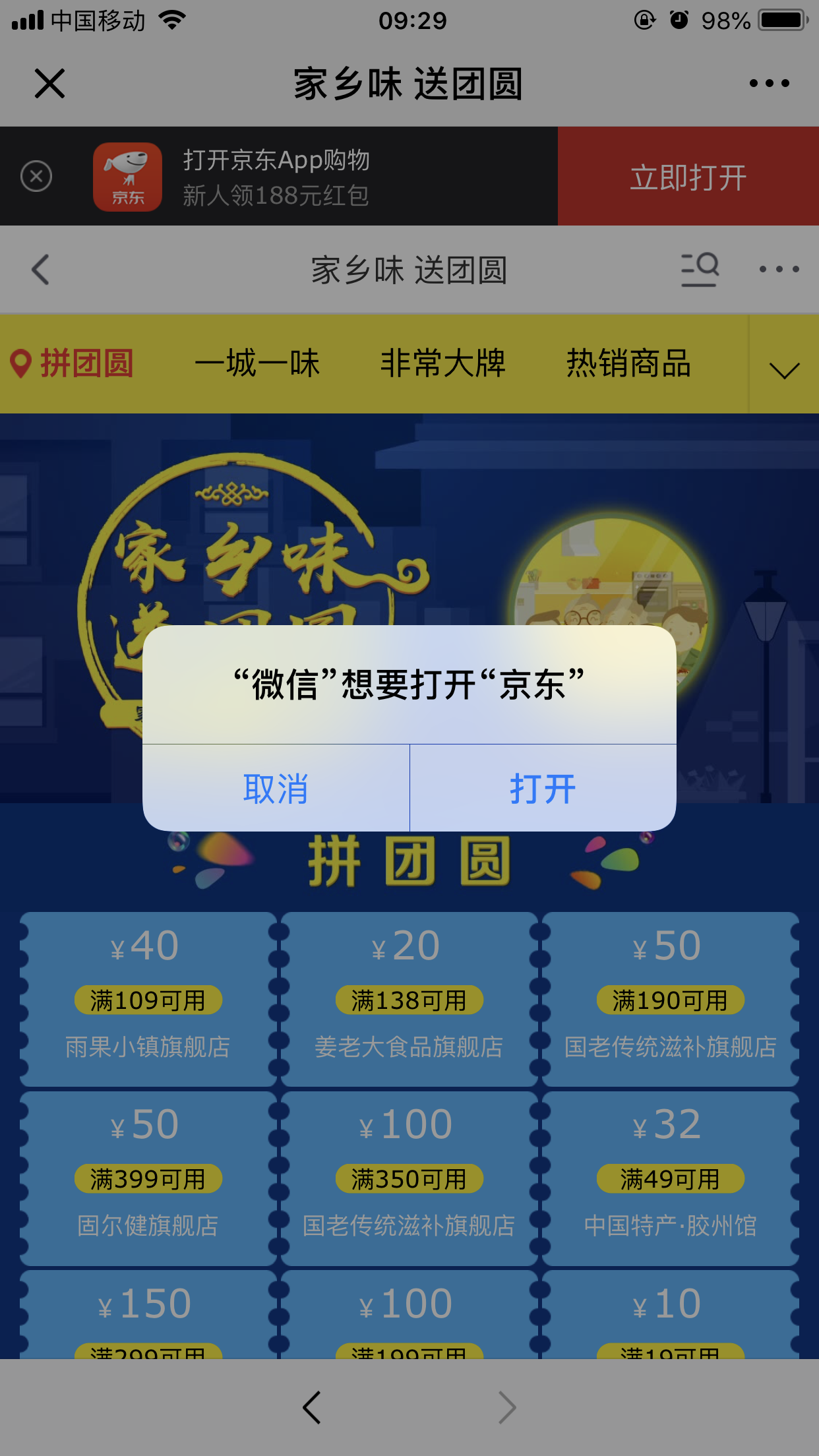Viewport: 819px width, 1456px height.
Task: Expand the category tabs dropdown arrow
Action: tap(784, 369)
